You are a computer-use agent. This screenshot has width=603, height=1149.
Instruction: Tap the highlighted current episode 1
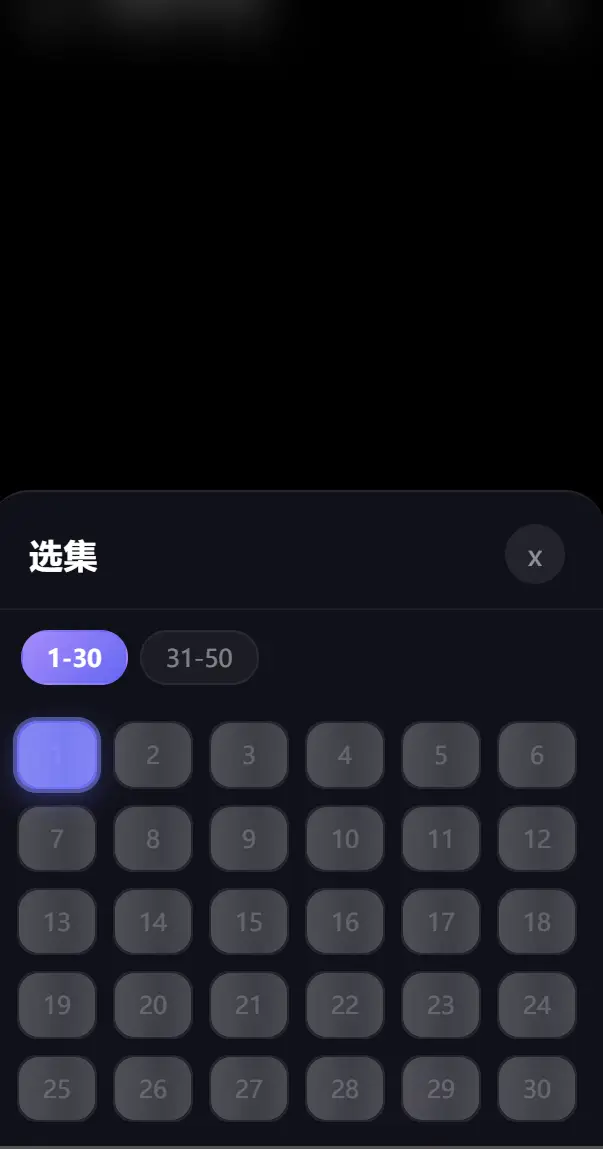click(x=57, y=755)
